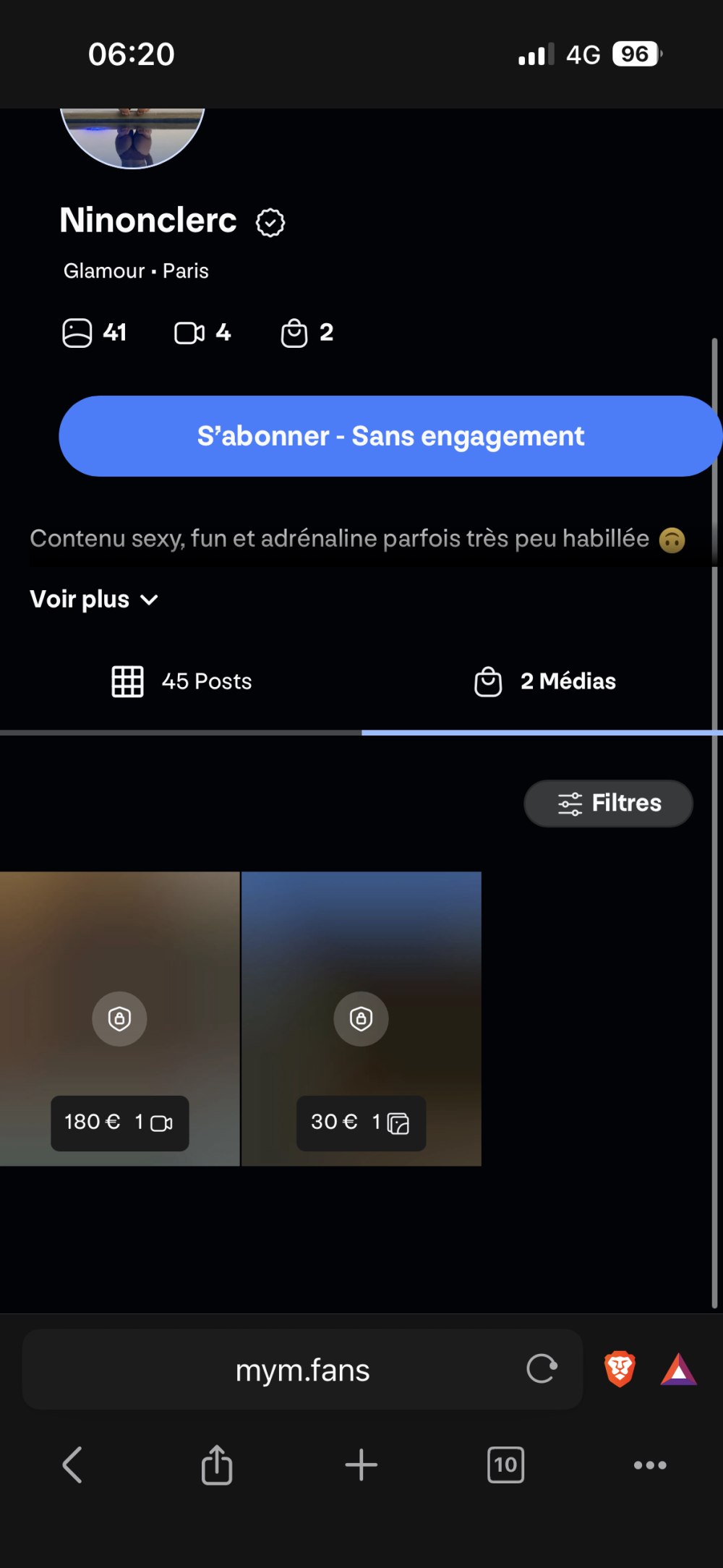This screenshot has width=723, height=1568.
Task: Open Brave Rewards triangle icon
Action: pyautogui.click(x=678, y=1368)
